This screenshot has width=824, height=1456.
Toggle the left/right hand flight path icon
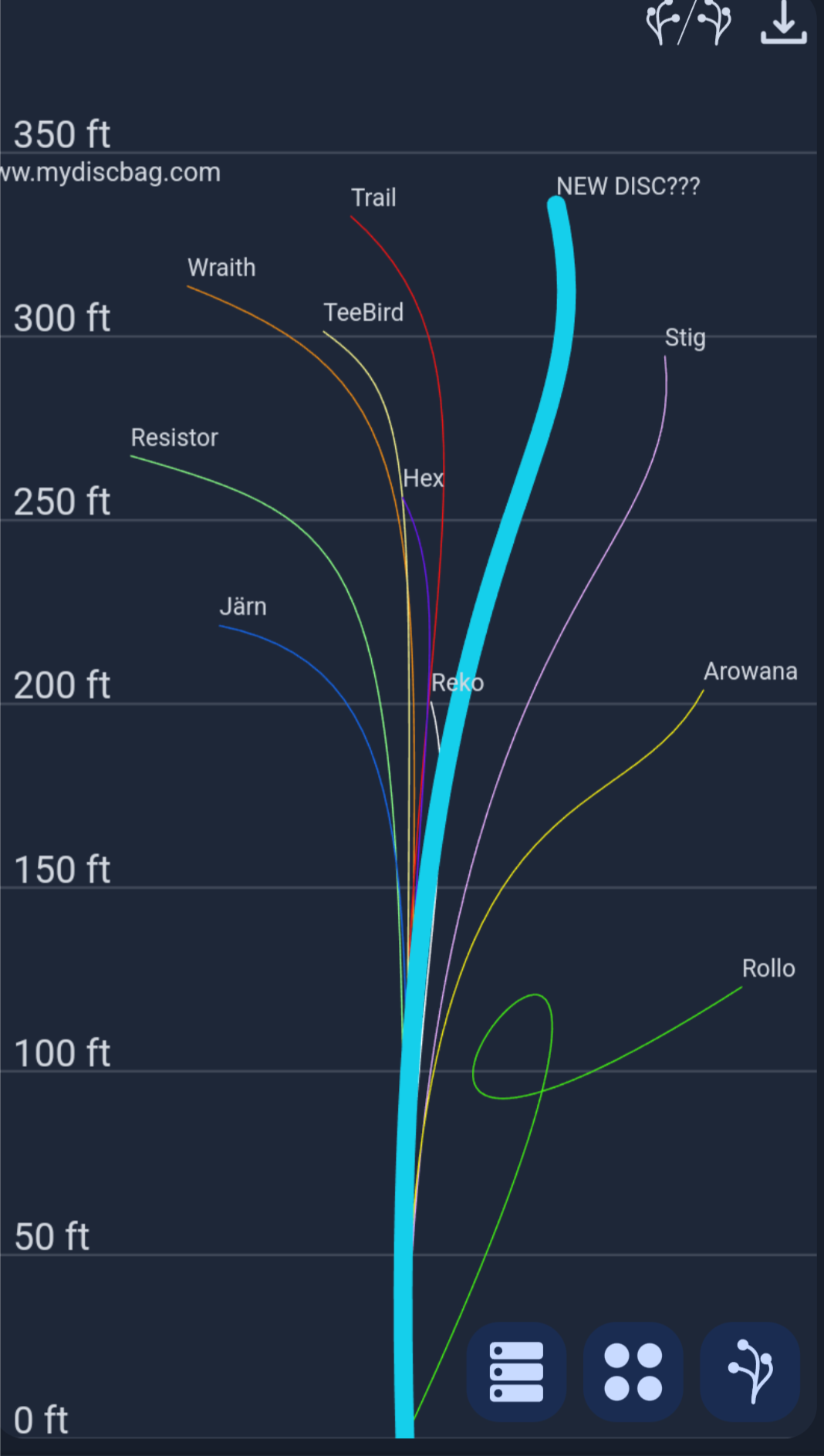click(x=688, y=22)
